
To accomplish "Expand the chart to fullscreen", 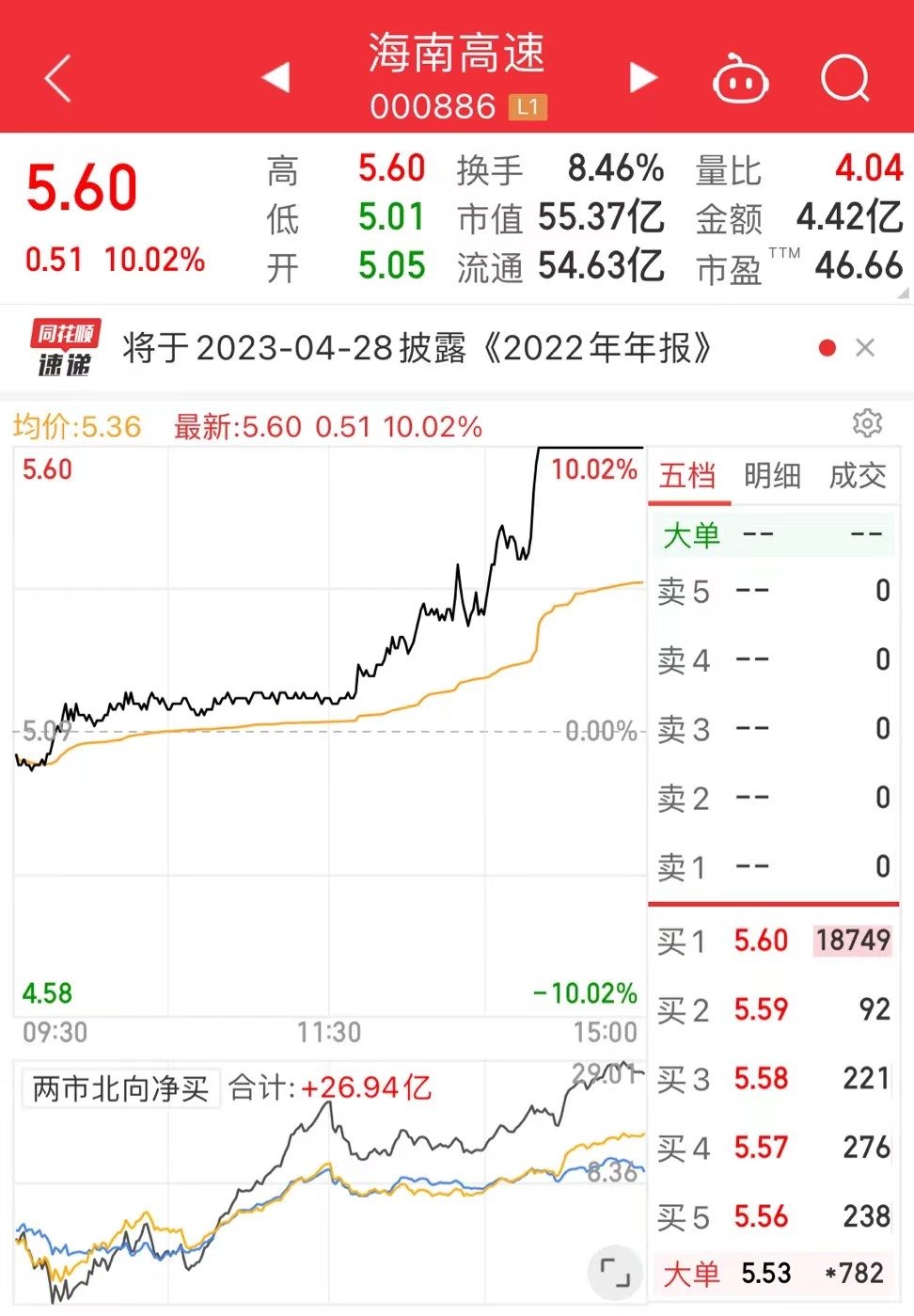I will pyautogui.click(x=615, y=1273).
